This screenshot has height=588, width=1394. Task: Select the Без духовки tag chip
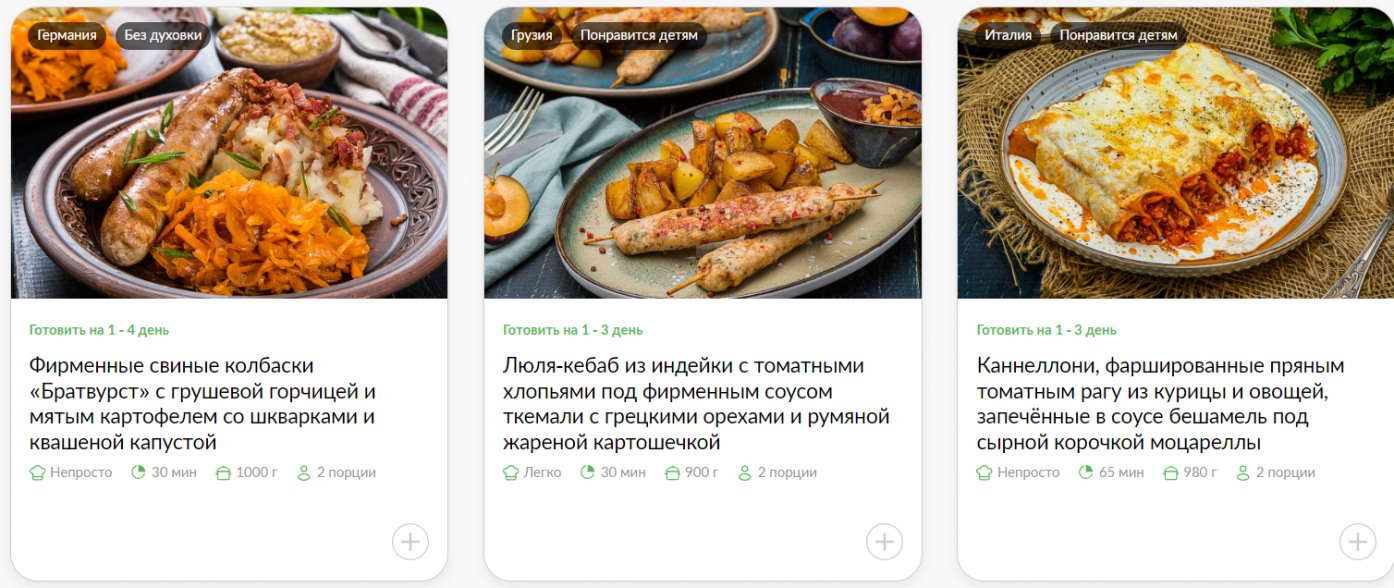pyautogui.click(x=163, y=35)
